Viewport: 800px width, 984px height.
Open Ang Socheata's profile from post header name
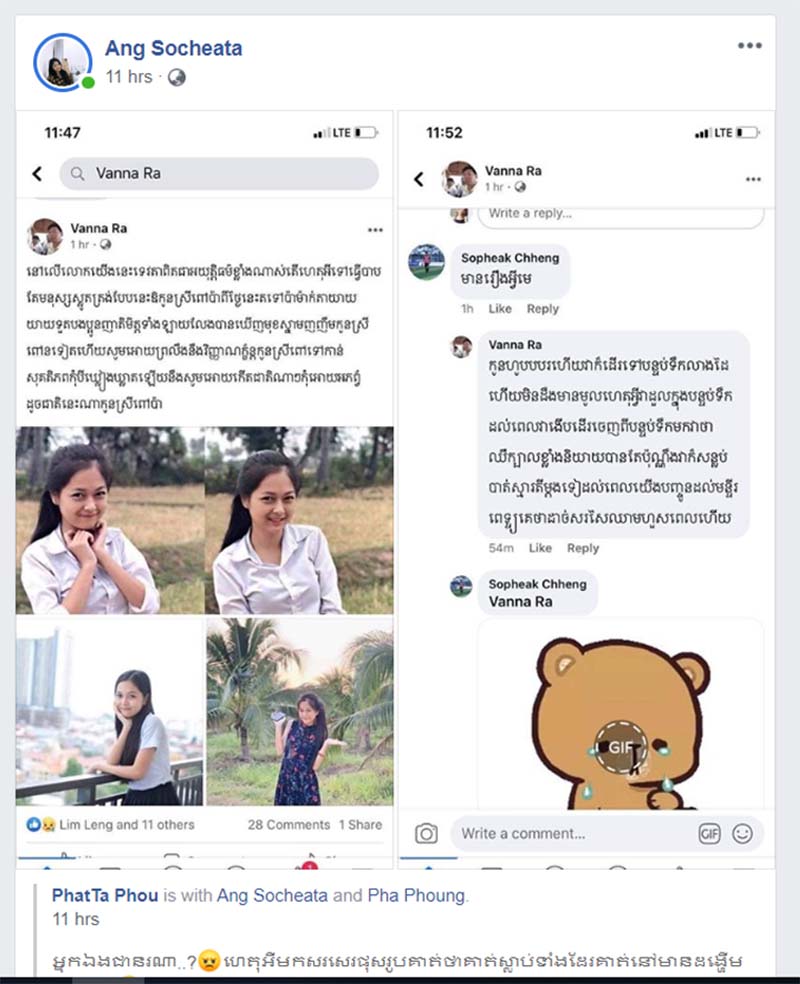(173, 48)
